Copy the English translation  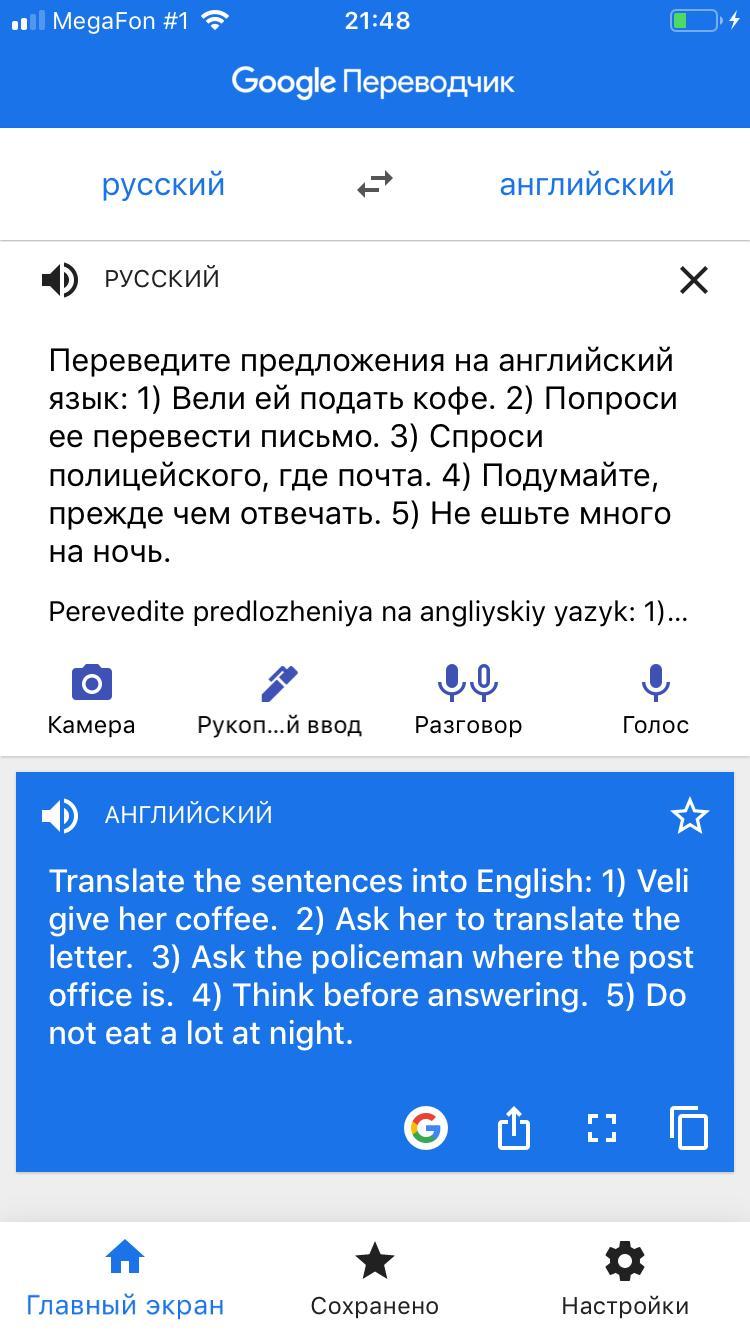click(689, 1128)
